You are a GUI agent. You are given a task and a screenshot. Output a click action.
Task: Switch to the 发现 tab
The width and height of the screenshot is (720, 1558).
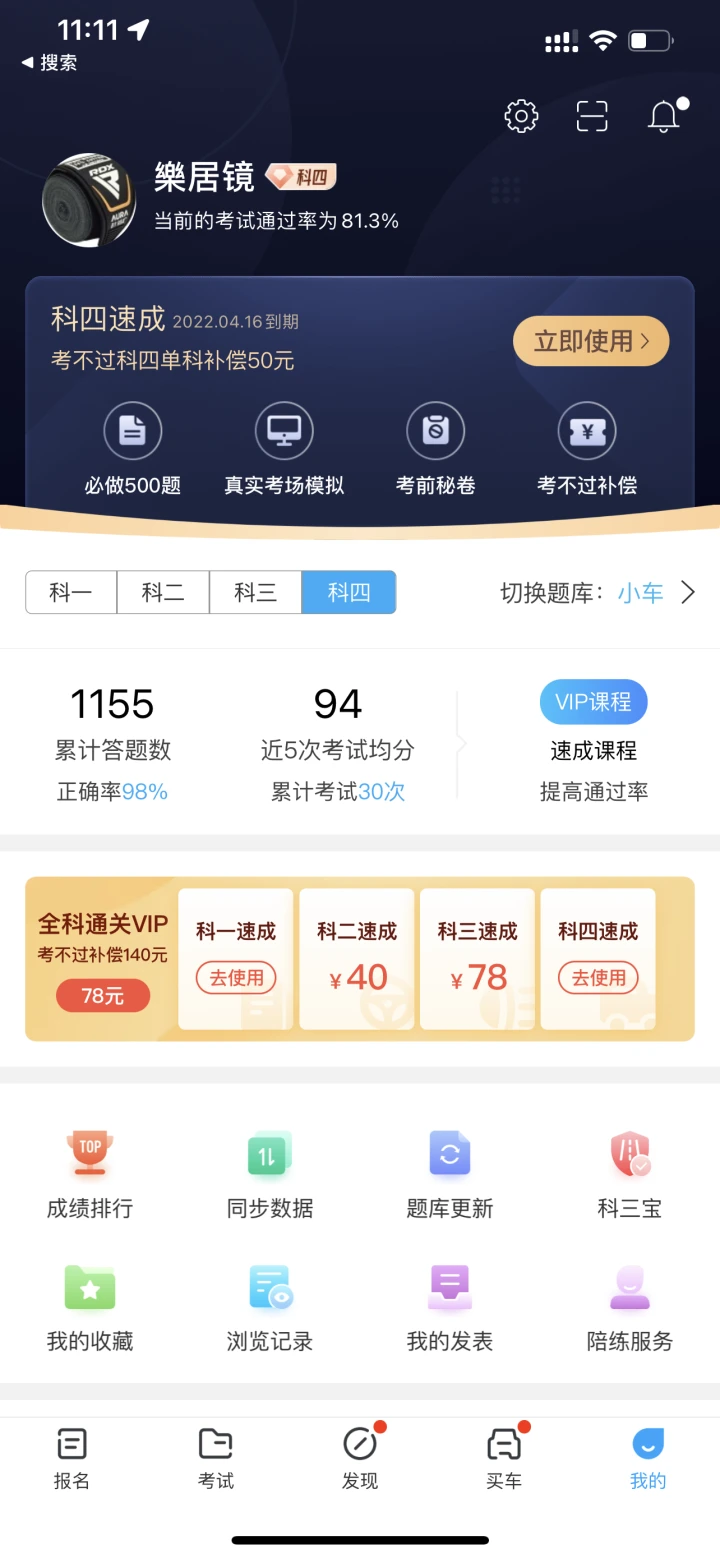(360, 1459)
